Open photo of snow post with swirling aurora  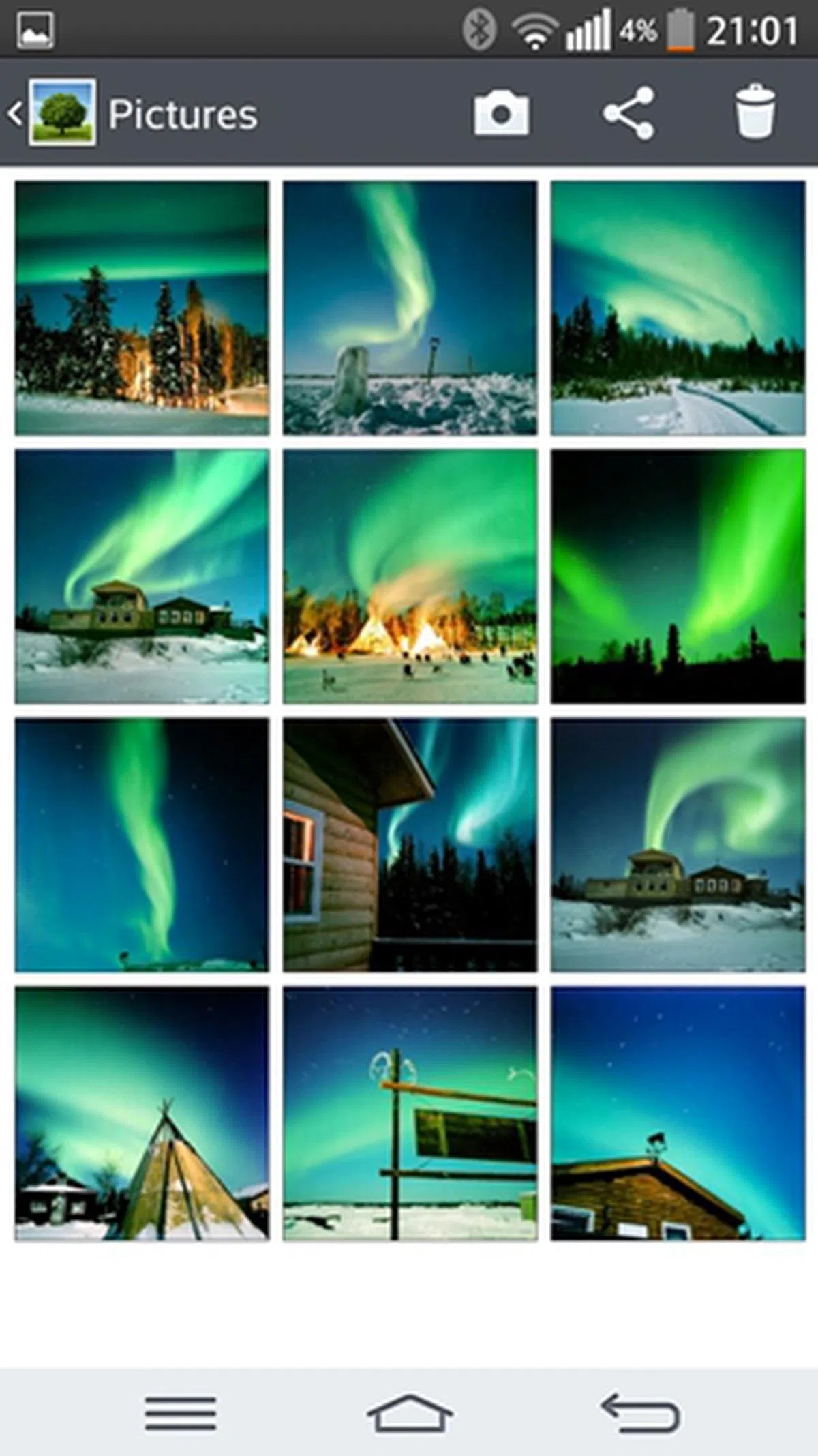(x=410, y=308)
